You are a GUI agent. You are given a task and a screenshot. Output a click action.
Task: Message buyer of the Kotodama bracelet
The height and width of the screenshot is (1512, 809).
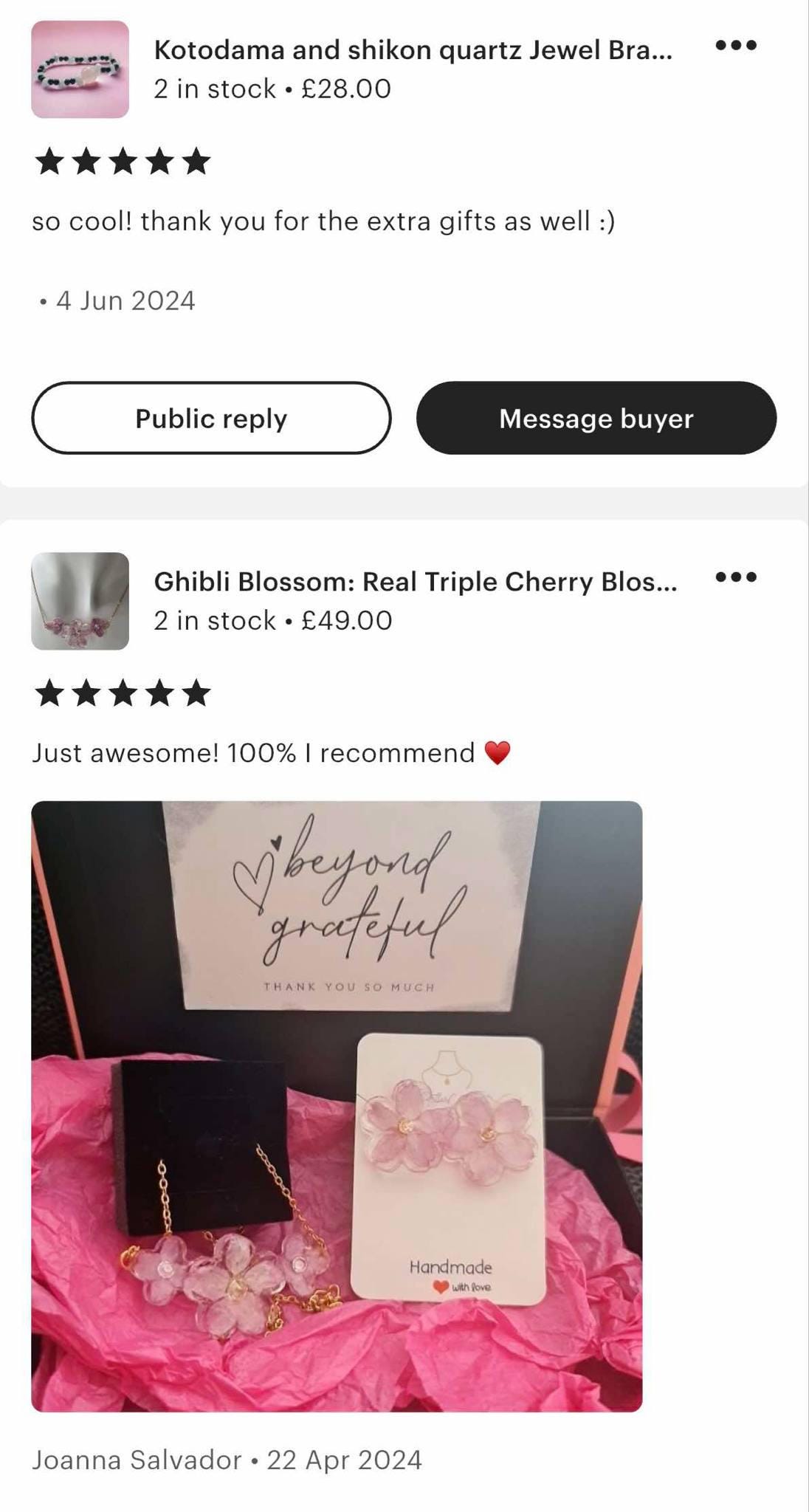596,419
